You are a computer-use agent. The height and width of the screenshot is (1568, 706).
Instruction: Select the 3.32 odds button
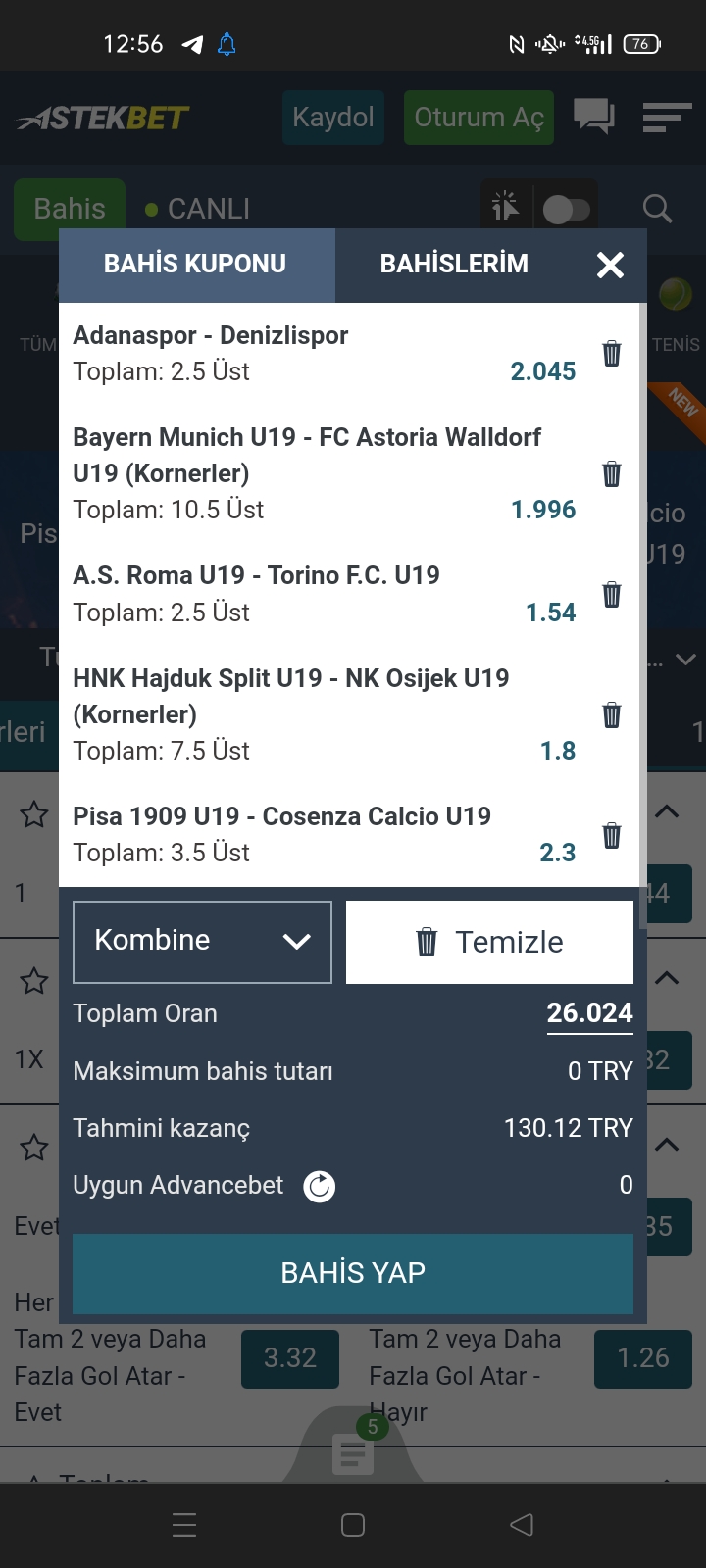[290, 1358]
